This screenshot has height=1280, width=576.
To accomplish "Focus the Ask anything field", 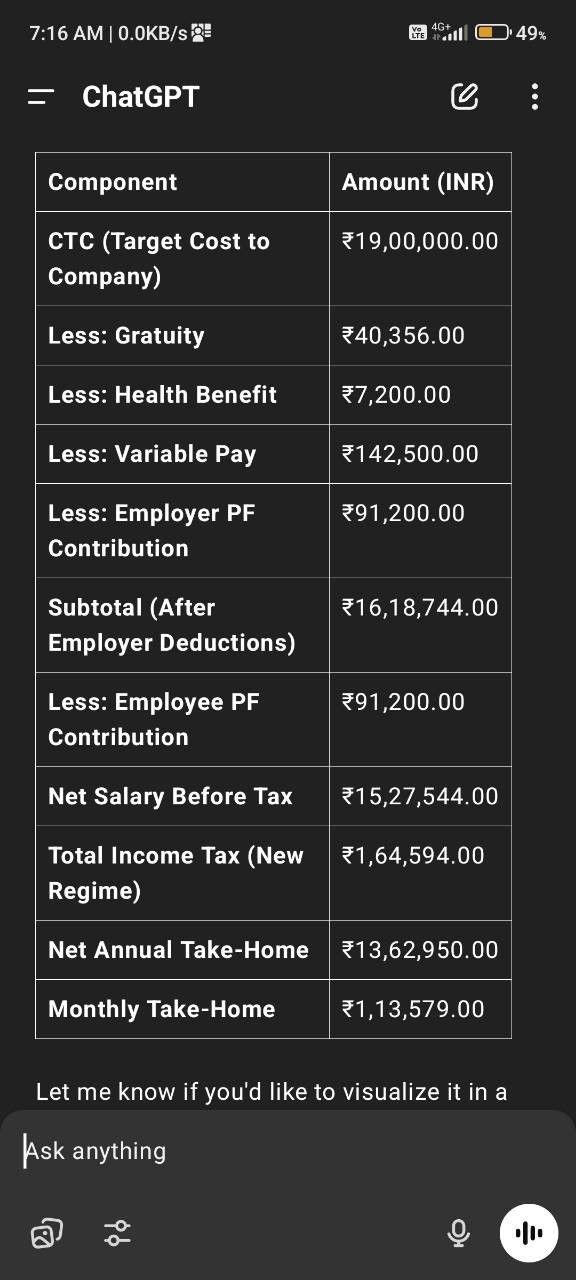I will (288, 1151).
